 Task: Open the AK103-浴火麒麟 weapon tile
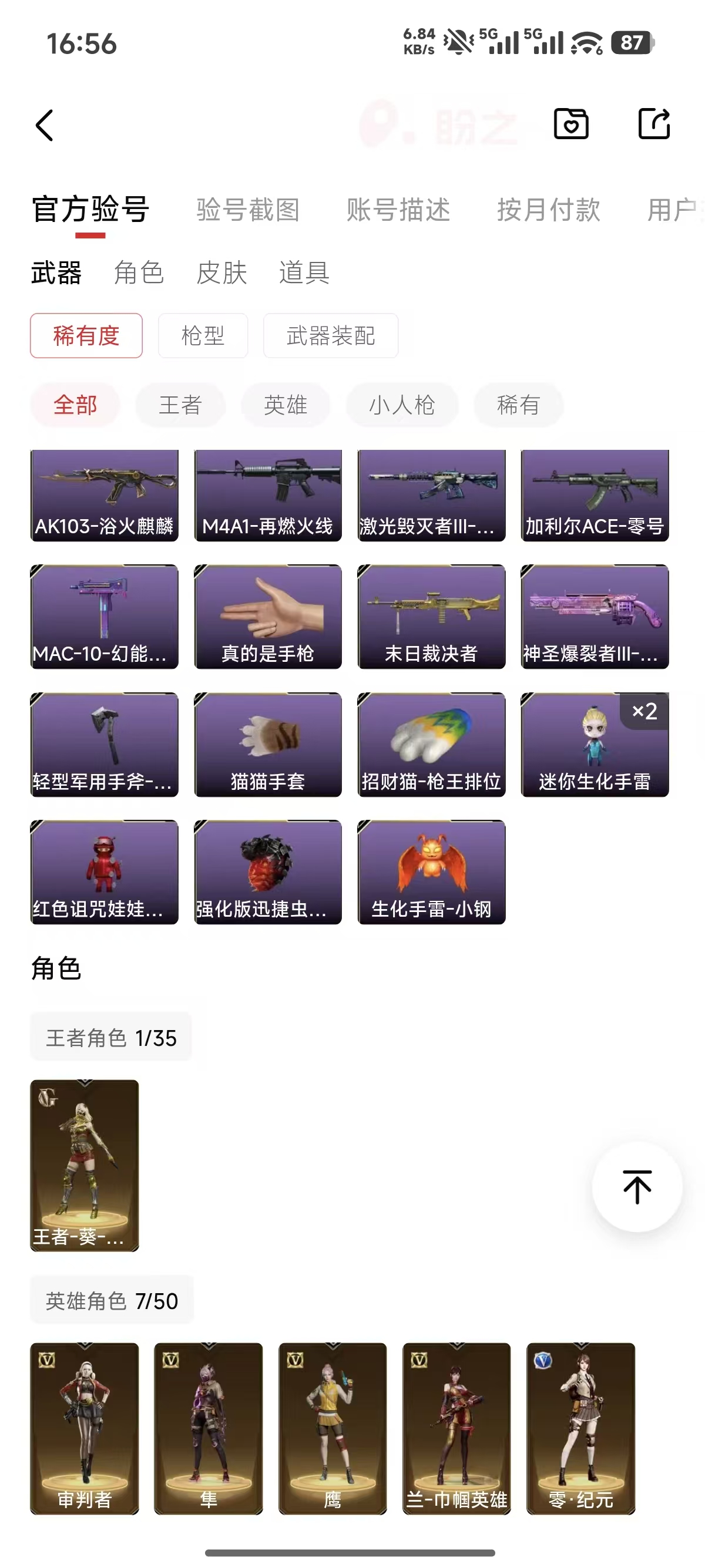(x=104, y=496)
